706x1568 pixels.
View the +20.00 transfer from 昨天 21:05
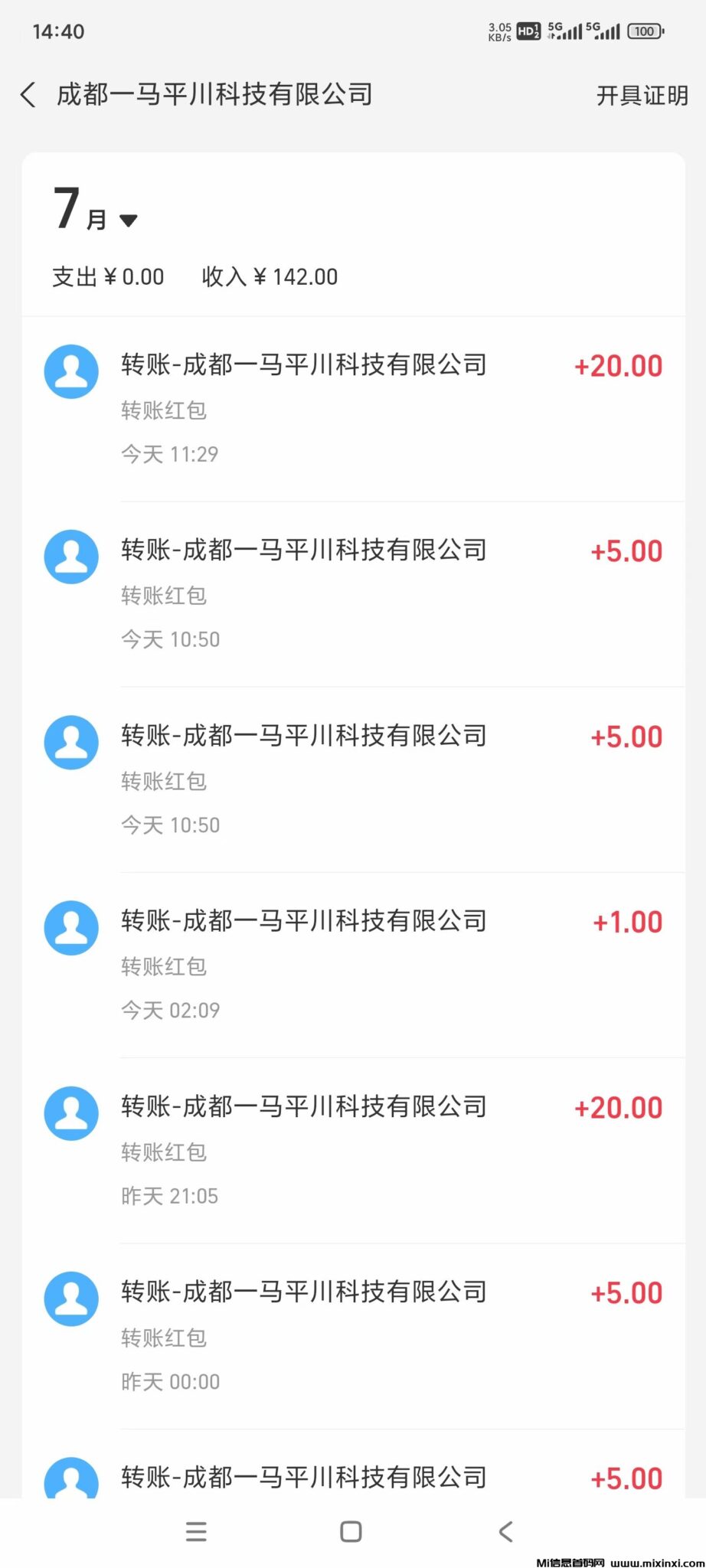click(352, 1150)
